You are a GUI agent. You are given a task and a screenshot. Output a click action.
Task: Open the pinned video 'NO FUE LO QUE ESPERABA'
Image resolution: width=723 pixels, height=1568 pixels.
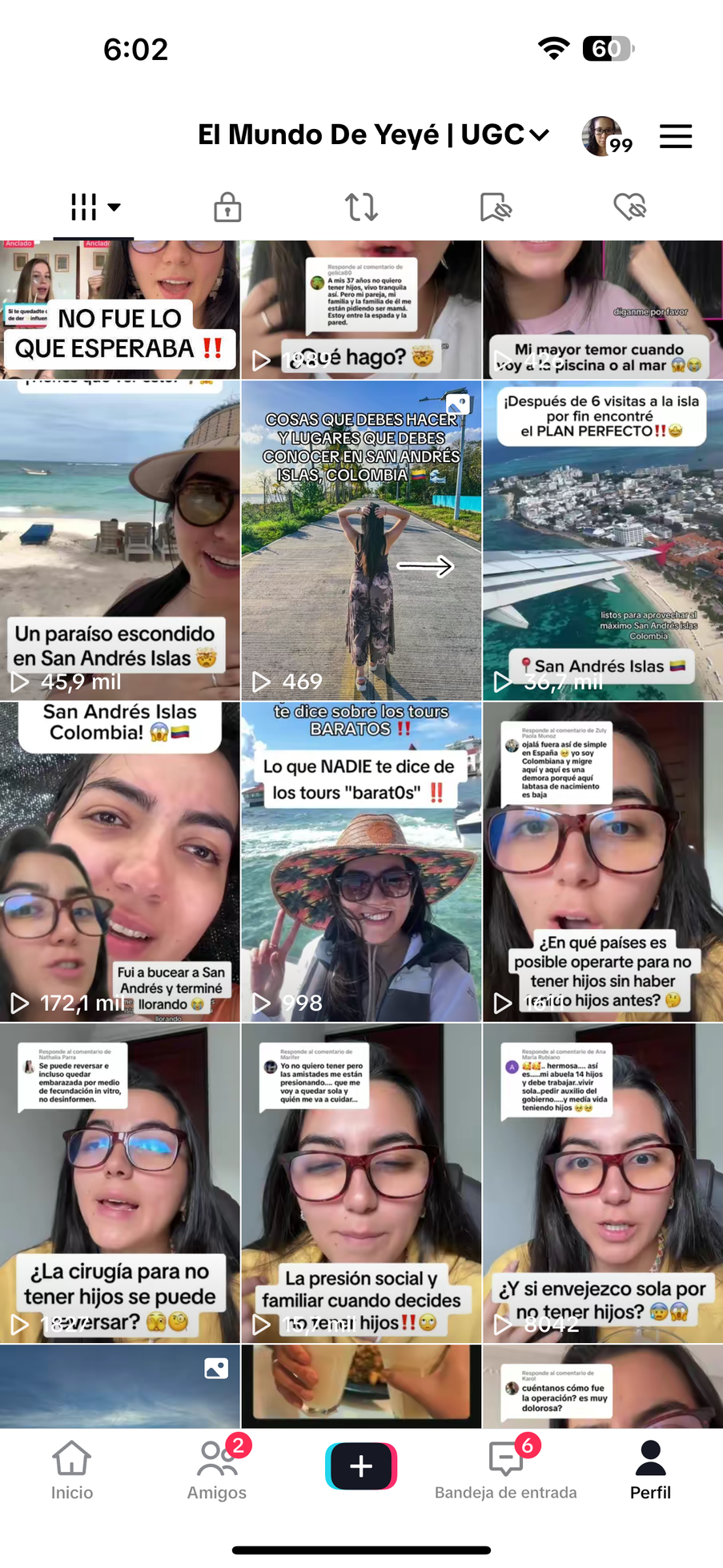(x=119, y=311)
